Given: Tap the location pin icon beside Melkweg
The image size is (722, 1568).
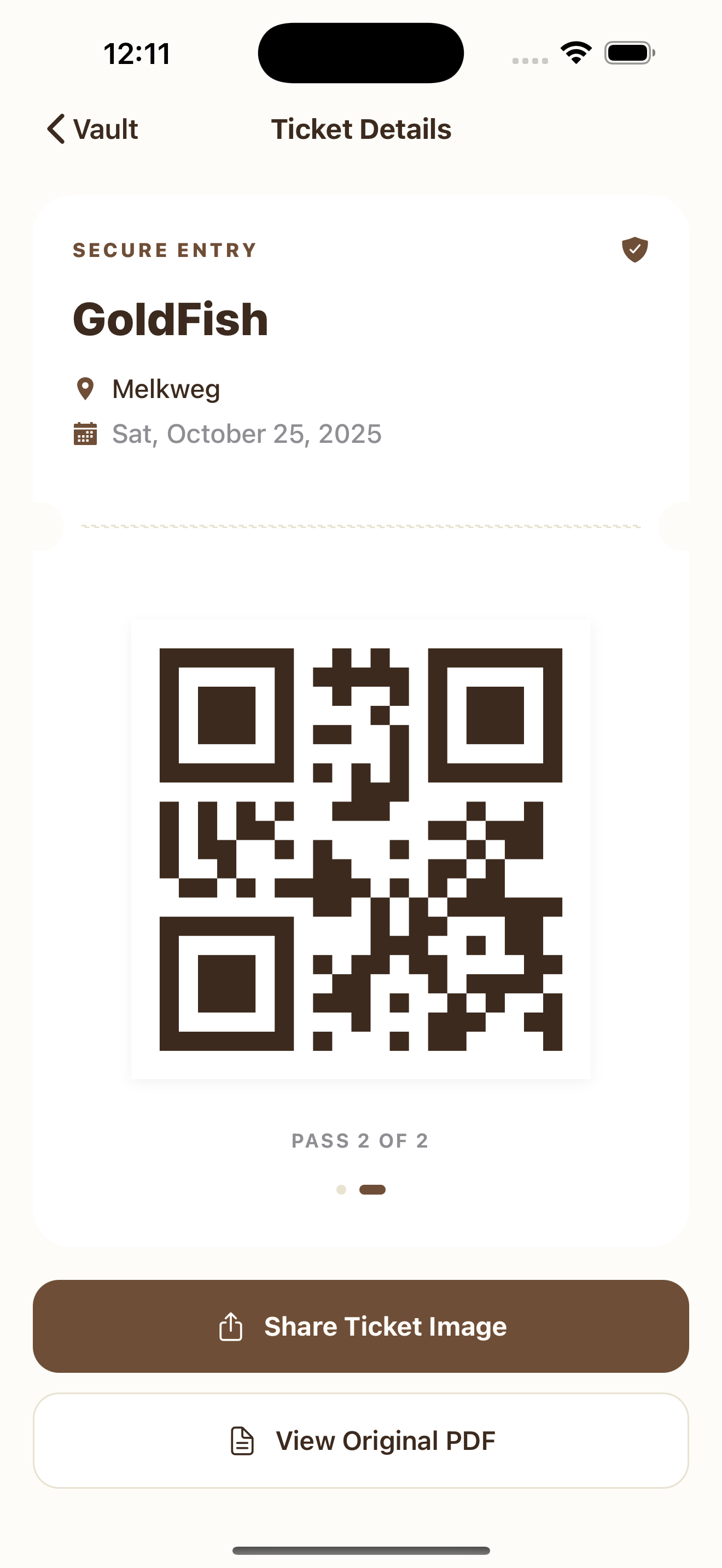Looking at the screenshot, I should point(85,388).
